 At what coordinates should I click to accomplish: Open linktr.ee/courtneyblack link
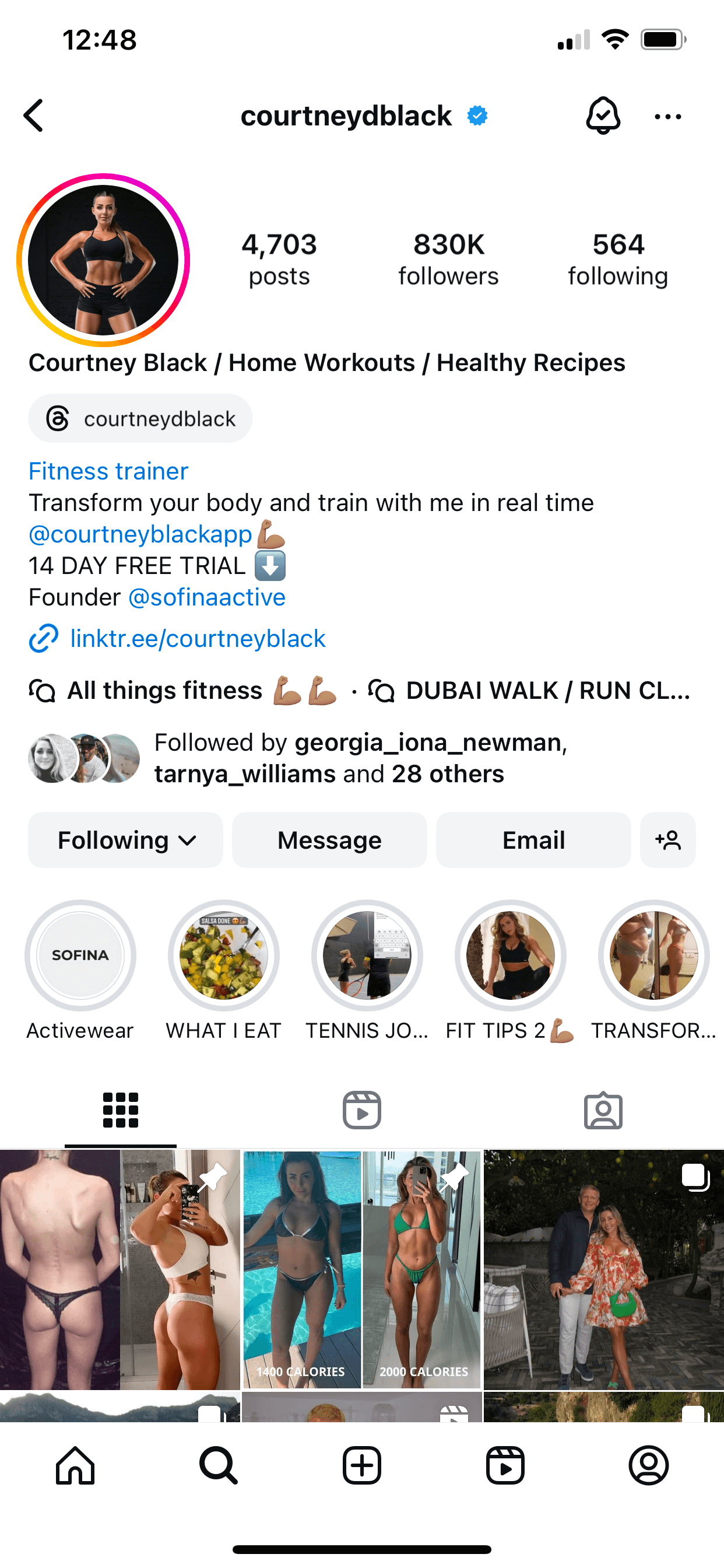coord(198,639)
